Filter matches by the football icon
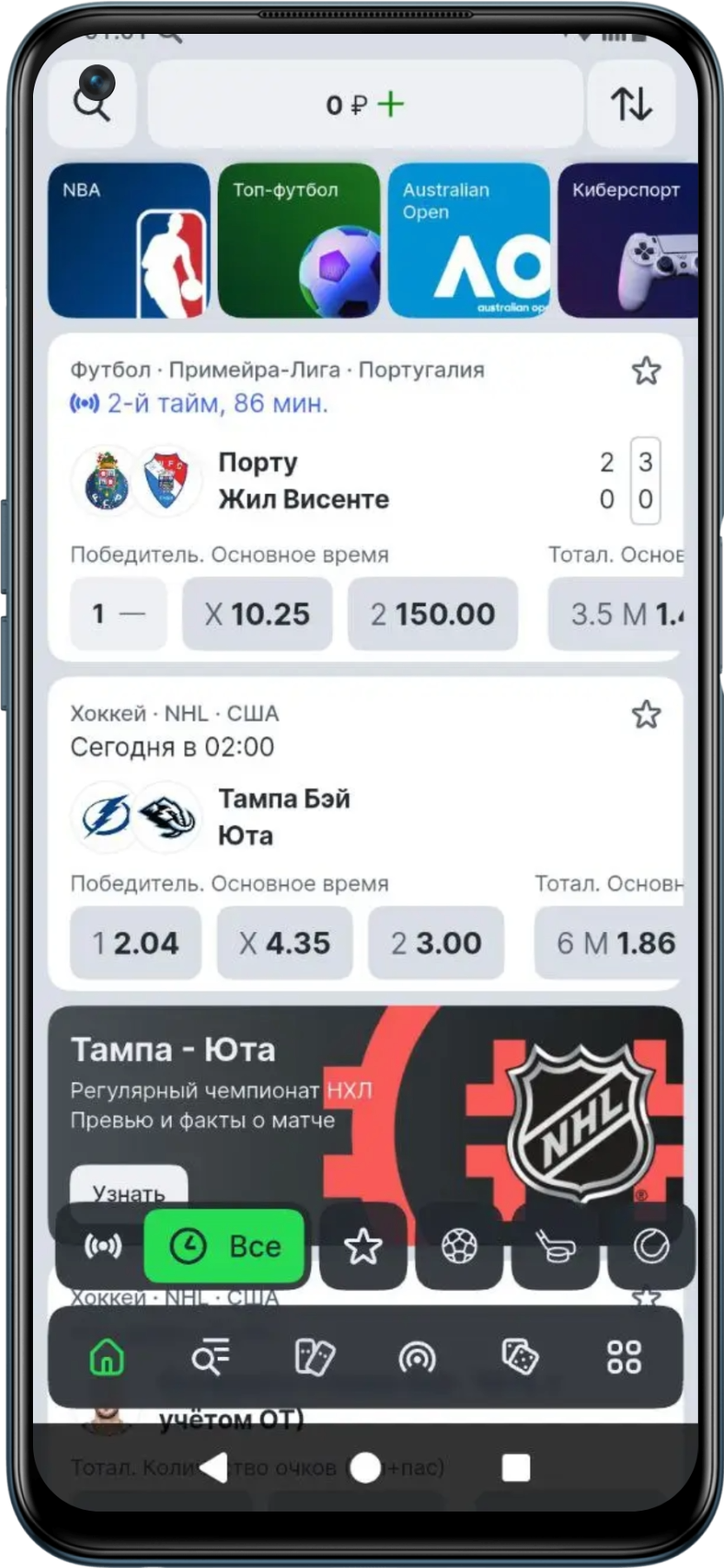The image size is (724, 1568). (x=459, y=1245)
